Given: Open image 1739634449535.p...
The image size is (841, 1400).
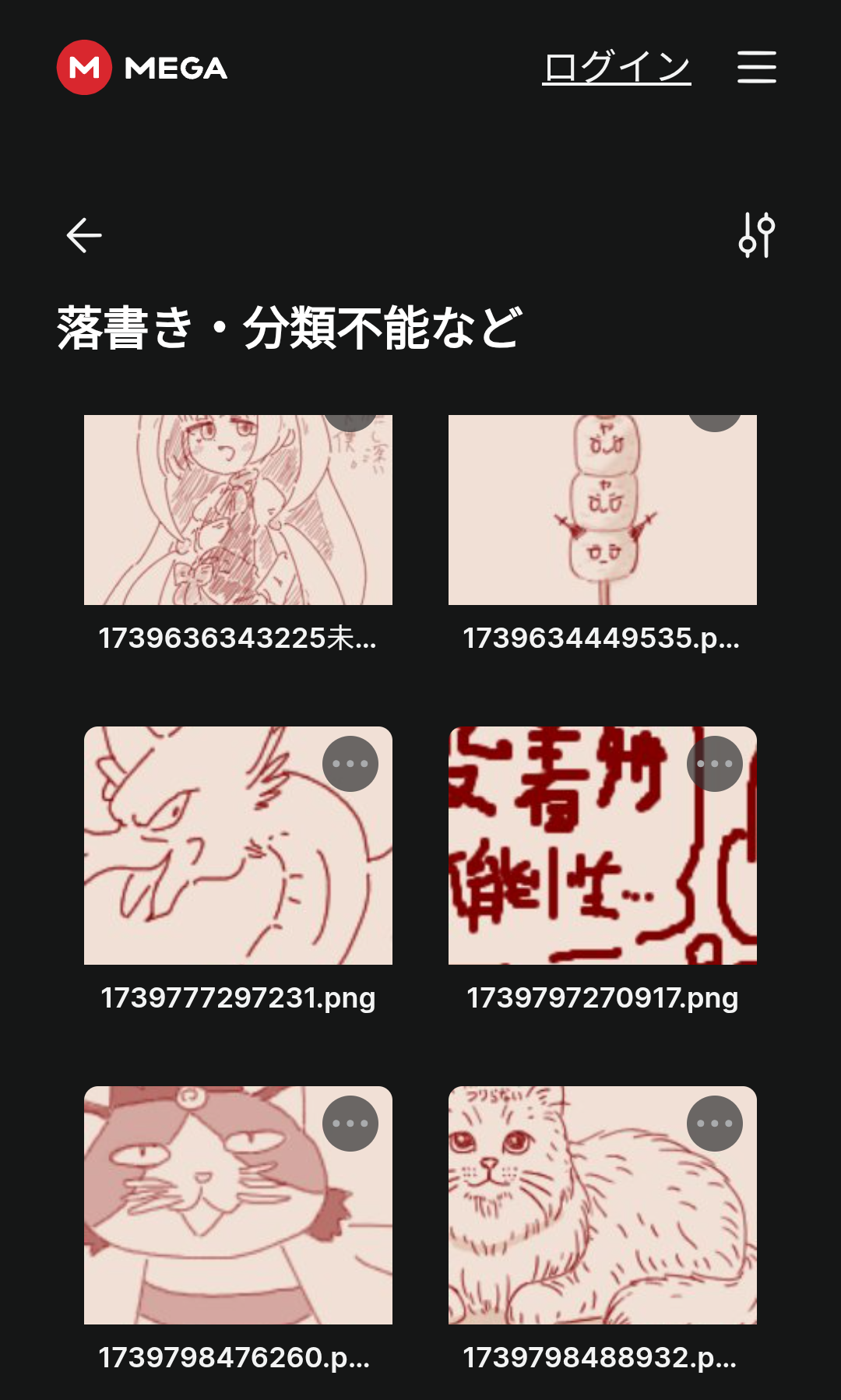Looking at the screenshot, I should [603, 510].
